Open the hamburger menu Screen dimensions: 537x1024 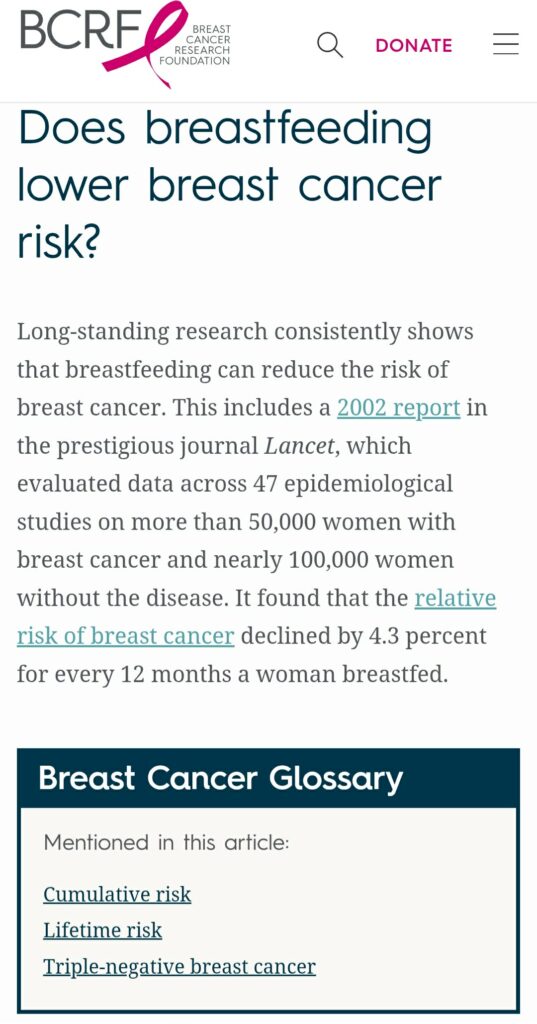tap(506, 44)
